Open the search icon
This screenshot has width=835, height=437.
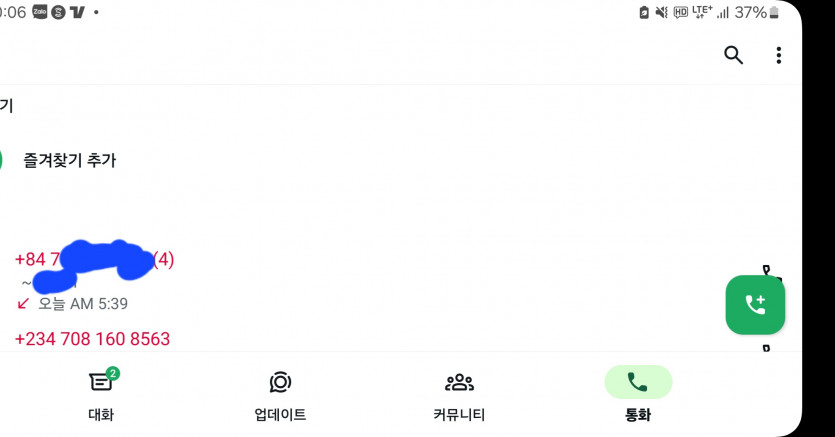pos(733,55)
